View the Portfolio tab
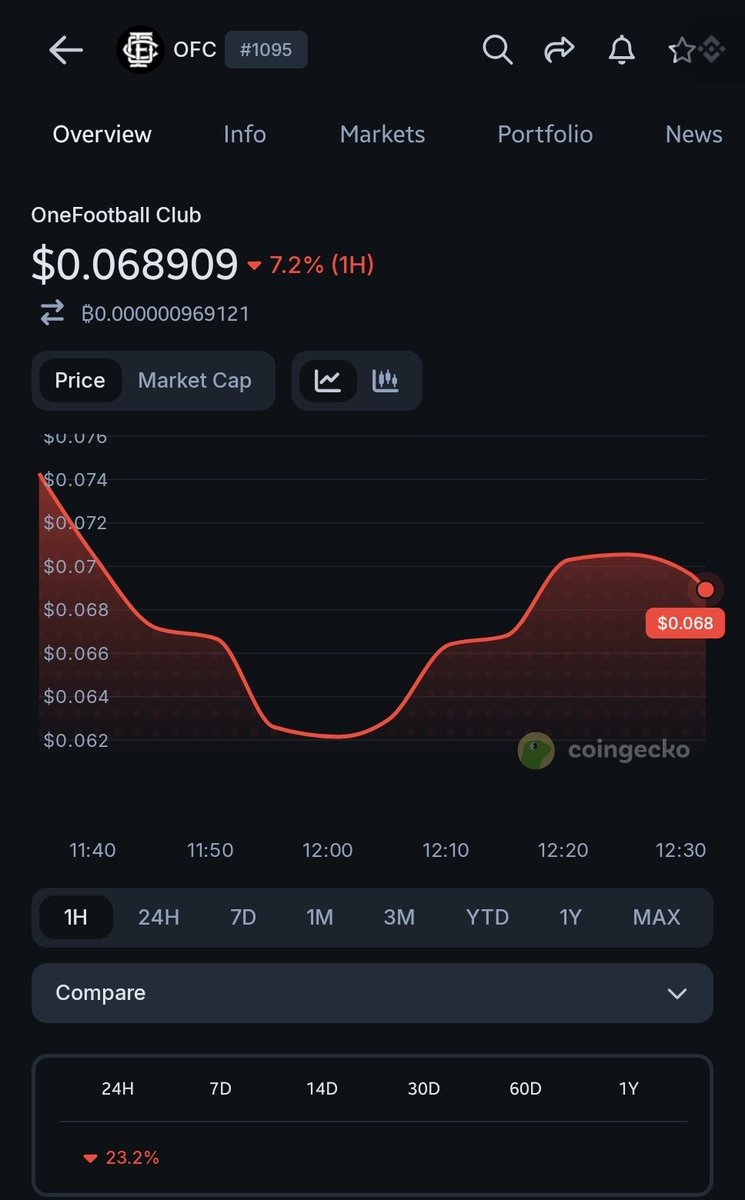This screenshot has height=1200, width=745. point(545,134)
